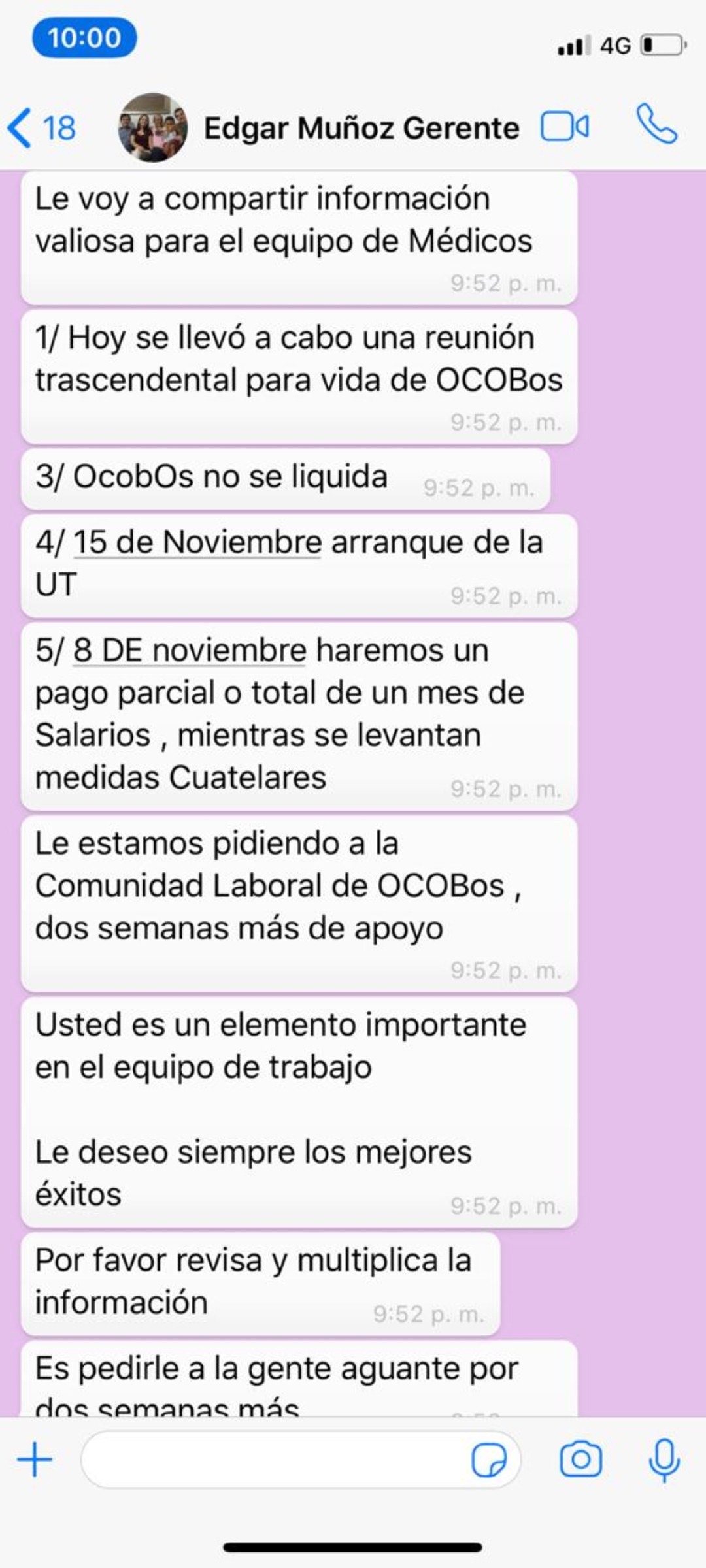Tap the 10:00 pill in status bar
706x1568 pixels.
(x=84, y=38)
